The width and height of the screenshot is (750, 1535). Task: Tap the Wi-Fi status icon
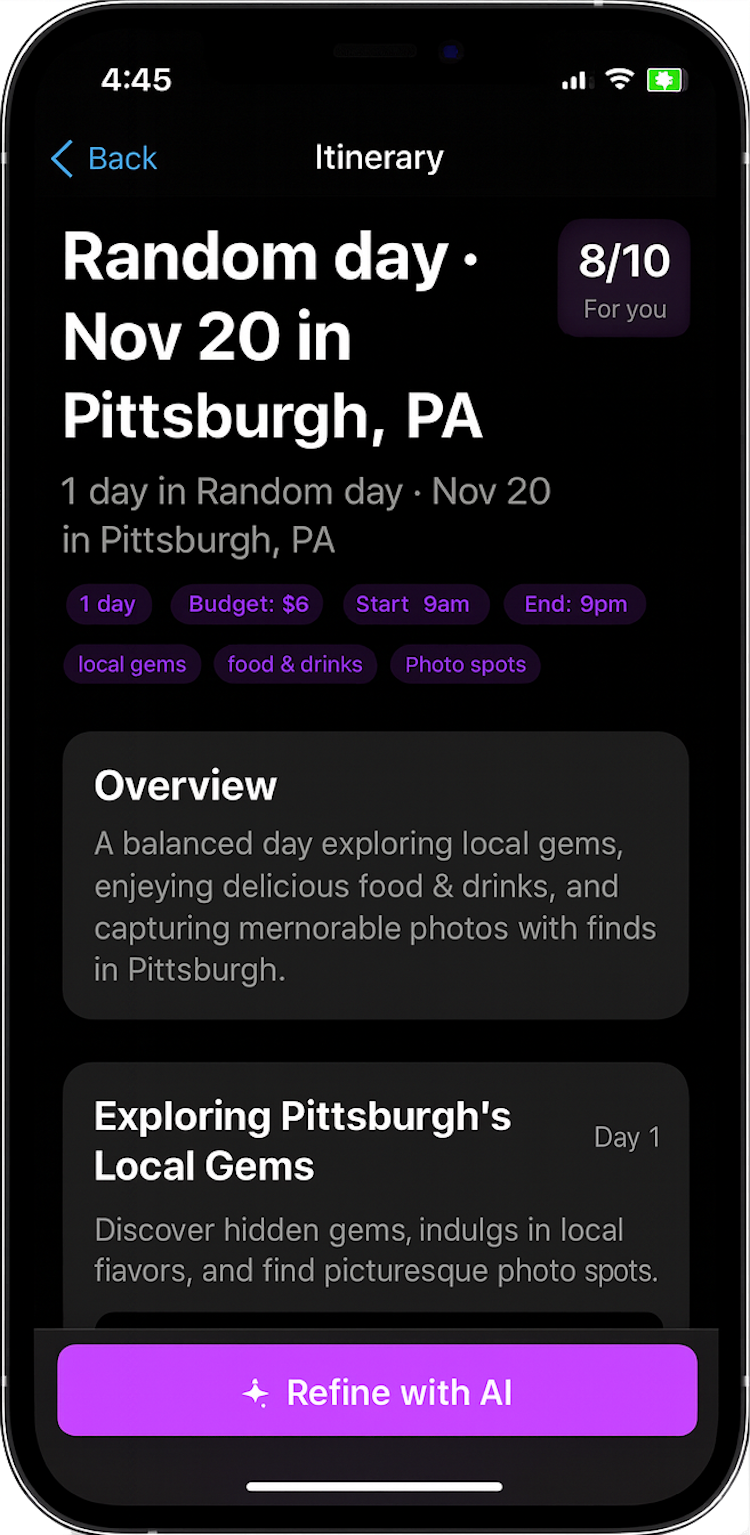click(619, 79)
